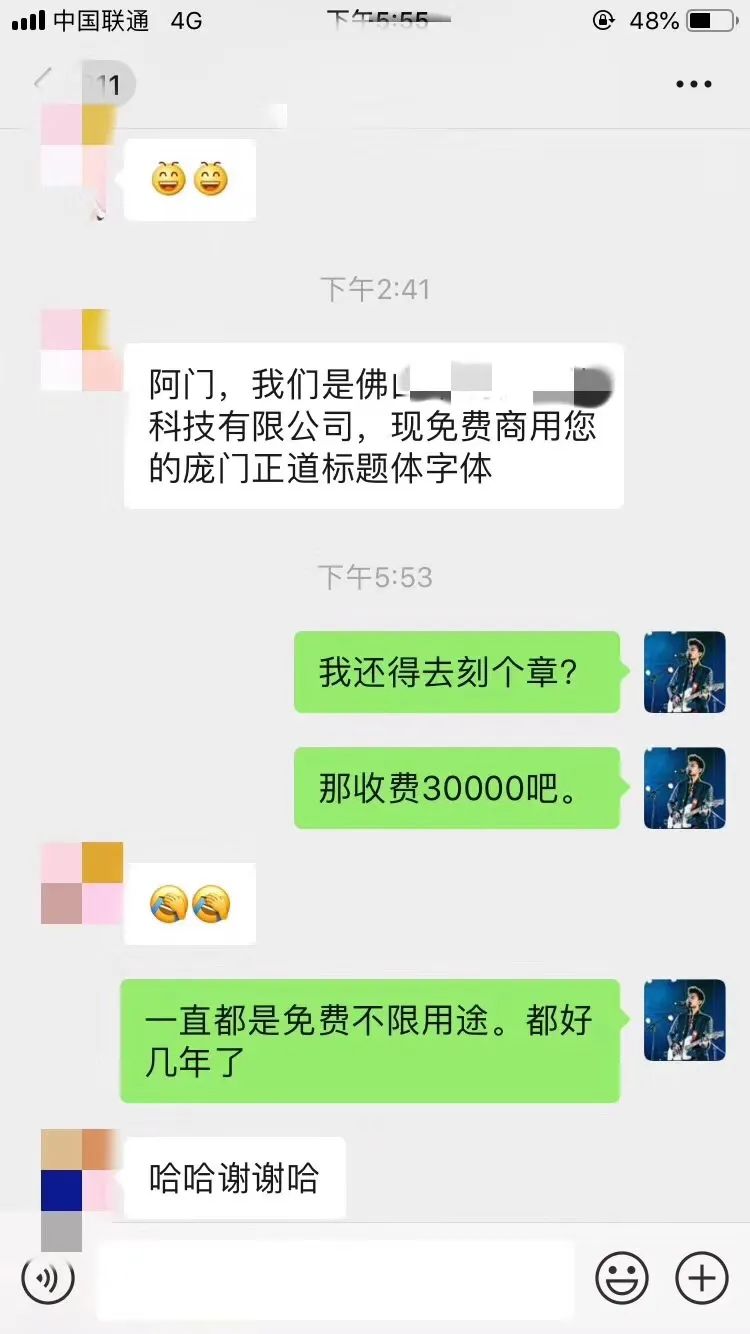
Task: Open the emoji picker
Action: [621, 1278]
